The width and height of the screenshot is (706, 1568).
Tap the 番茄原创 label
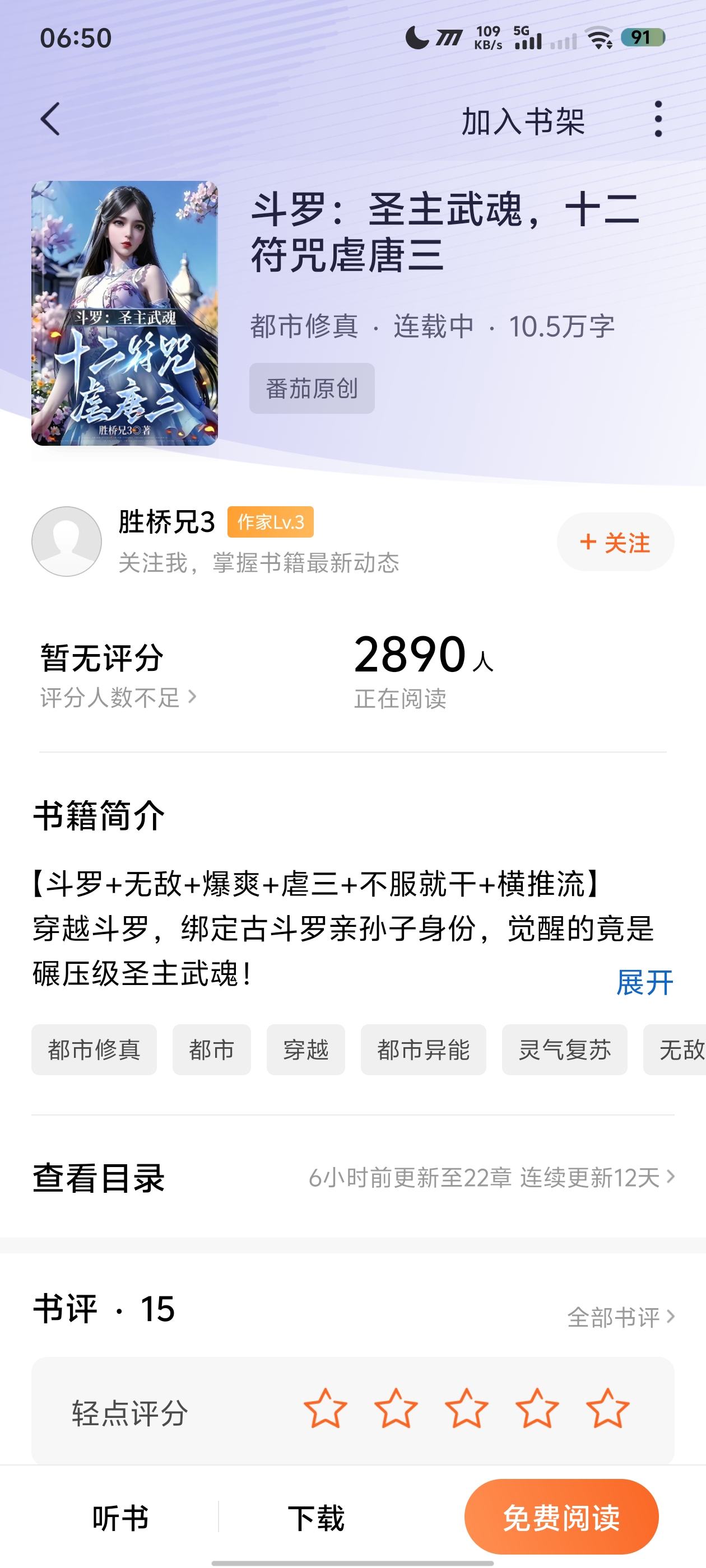[312, 388]
